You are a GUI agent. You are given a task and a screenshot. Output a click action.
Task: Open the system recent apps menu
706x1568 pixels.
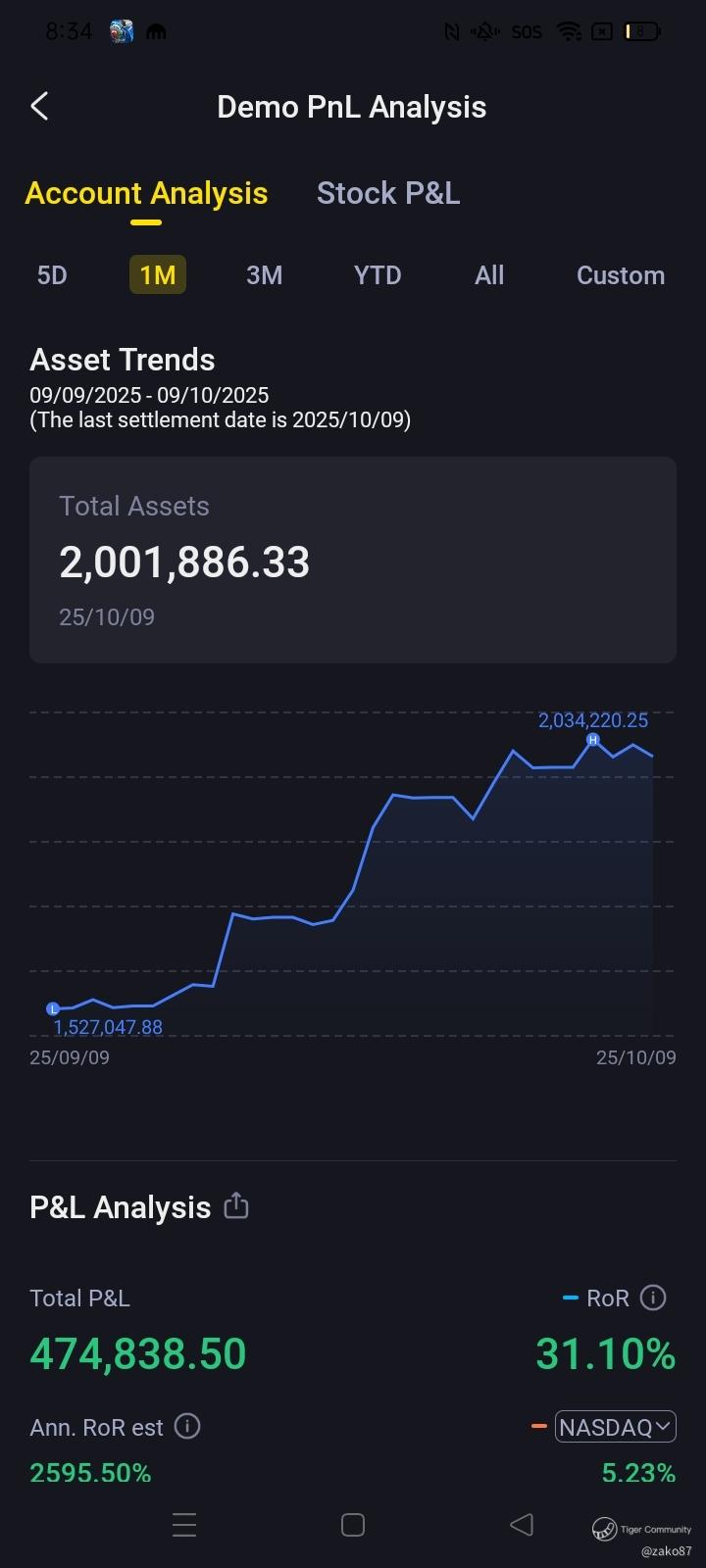[184, 1525]
